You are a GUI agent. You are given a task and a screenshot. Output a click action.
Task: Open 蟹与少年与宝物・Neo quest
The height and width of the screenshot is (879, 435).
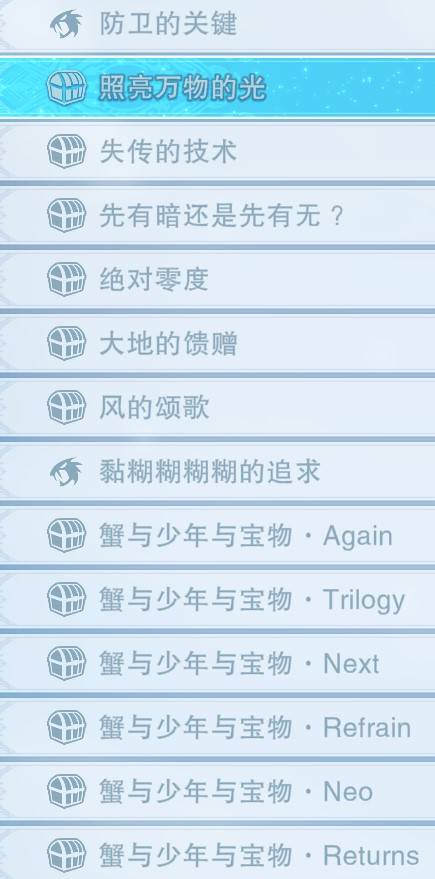coord(218,792)
